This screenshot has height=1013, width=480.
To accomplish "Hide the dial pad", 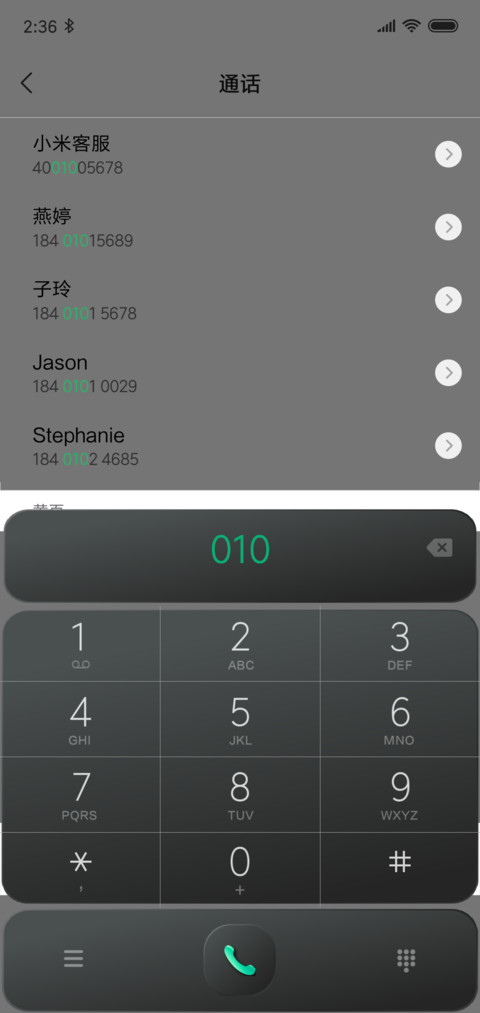I will click(x=406, y=960).
